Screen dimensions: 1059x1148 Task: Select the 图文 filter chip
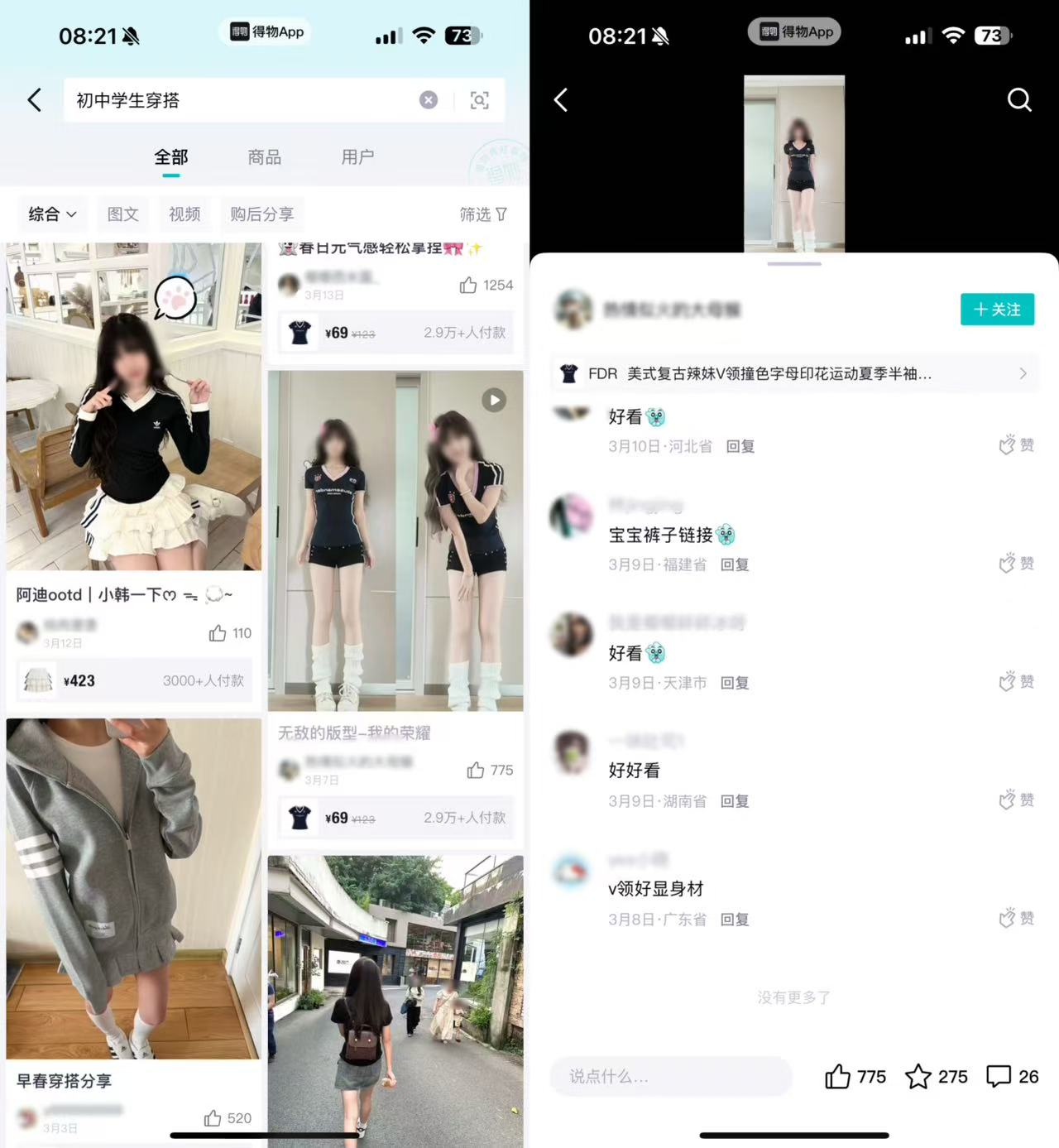[x=122, y=214]
